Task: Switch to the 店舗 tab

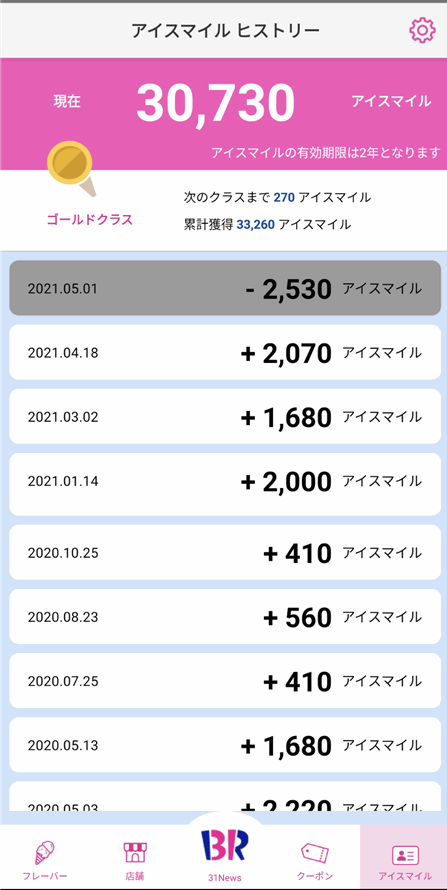Action: 134,857
